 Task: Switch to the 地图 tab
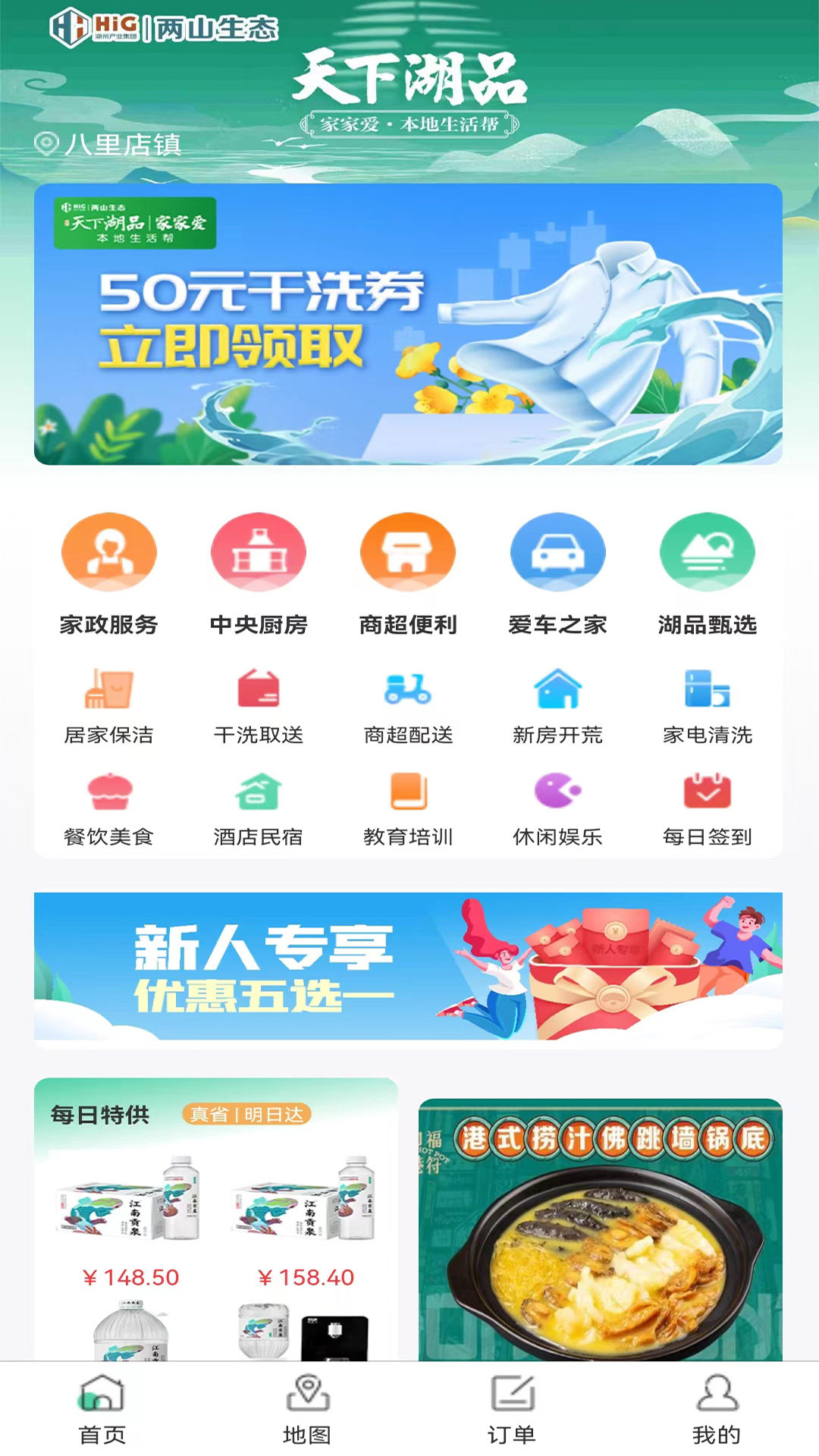click(x=307, y=1409)
